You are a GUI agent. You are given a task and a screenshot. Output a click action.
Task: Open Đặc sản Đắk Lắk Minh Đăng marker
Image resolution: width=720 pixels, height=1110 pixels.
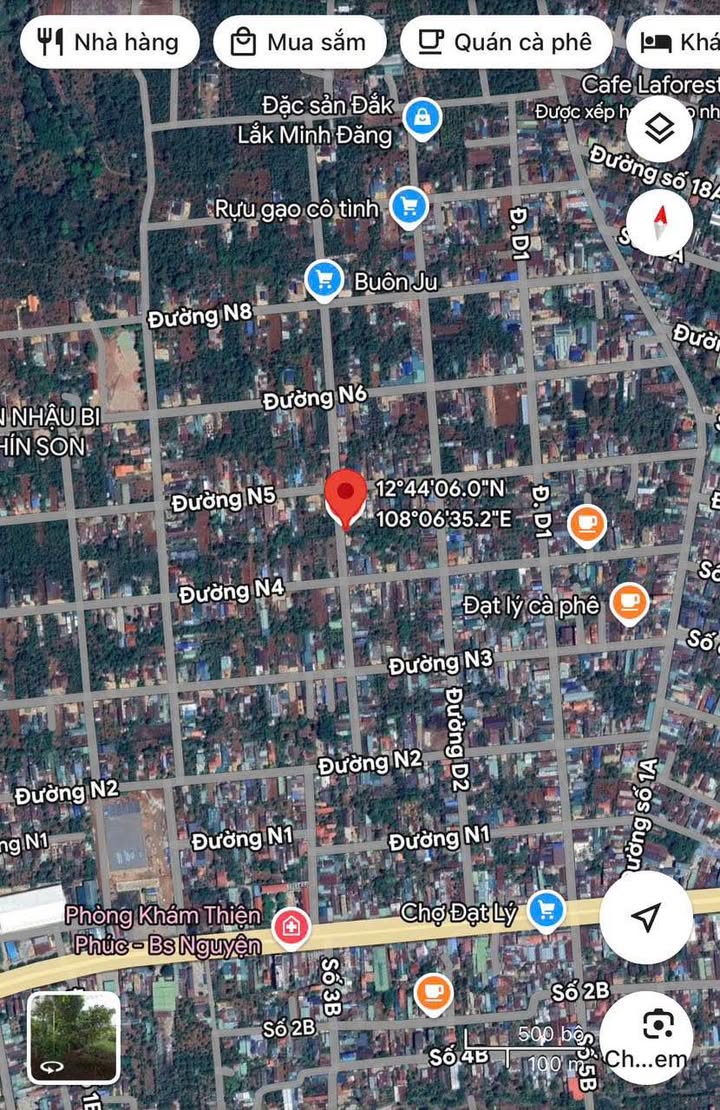423,118
